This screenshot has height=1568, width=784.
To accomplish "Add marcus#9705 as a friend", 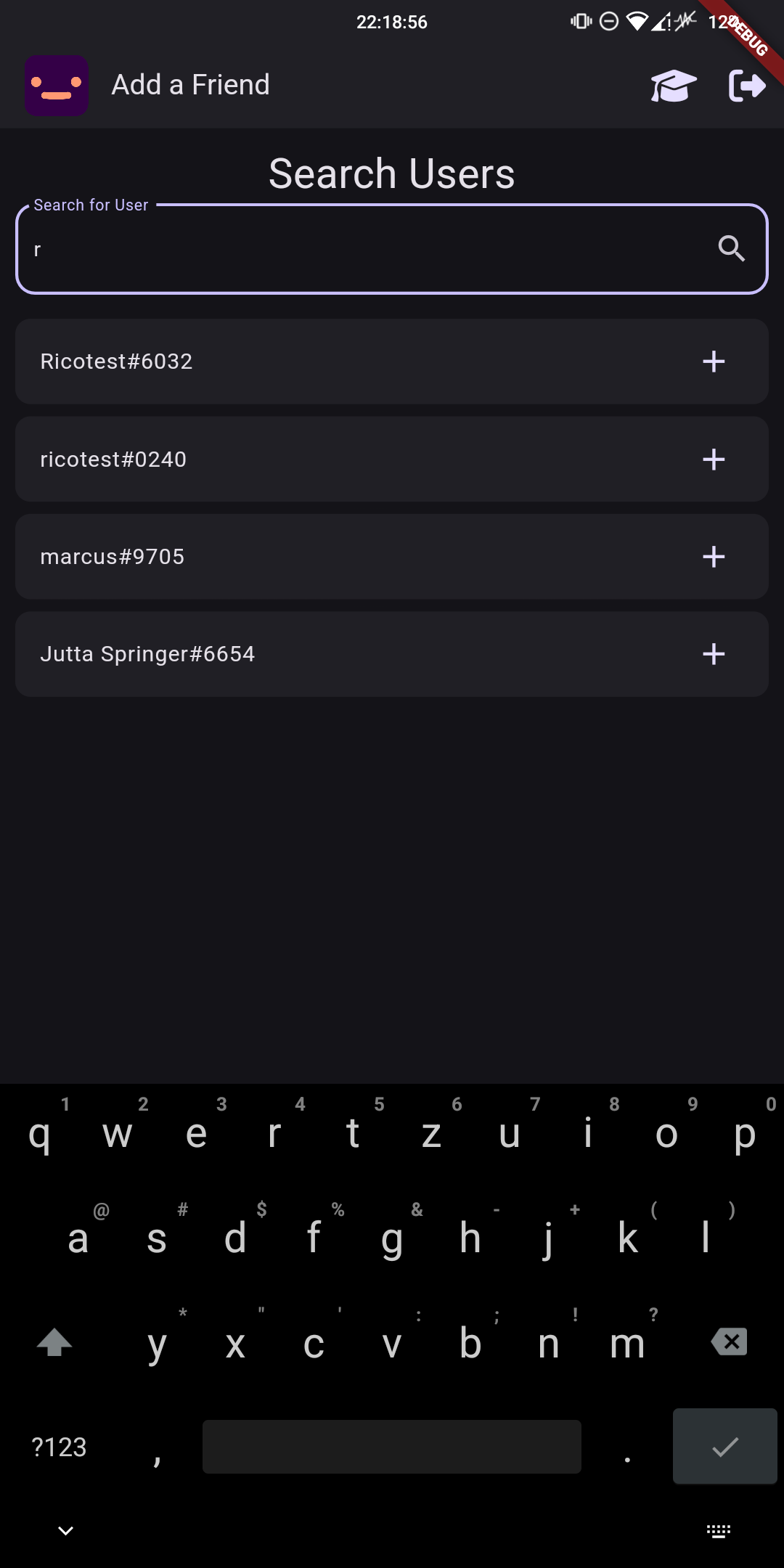I will (714, 557).
